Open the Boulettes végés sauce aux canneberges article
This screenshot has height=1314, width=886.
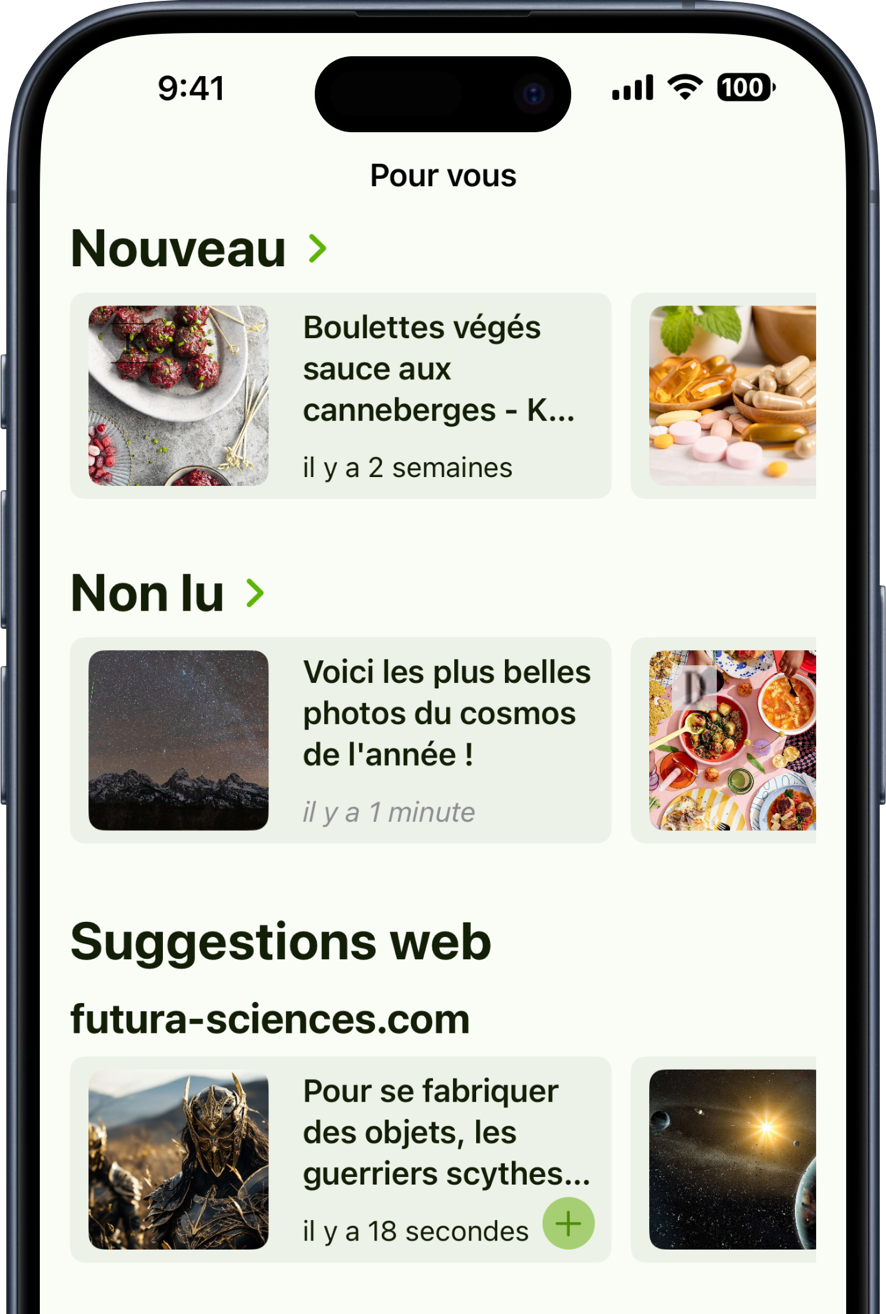point(340,395)
